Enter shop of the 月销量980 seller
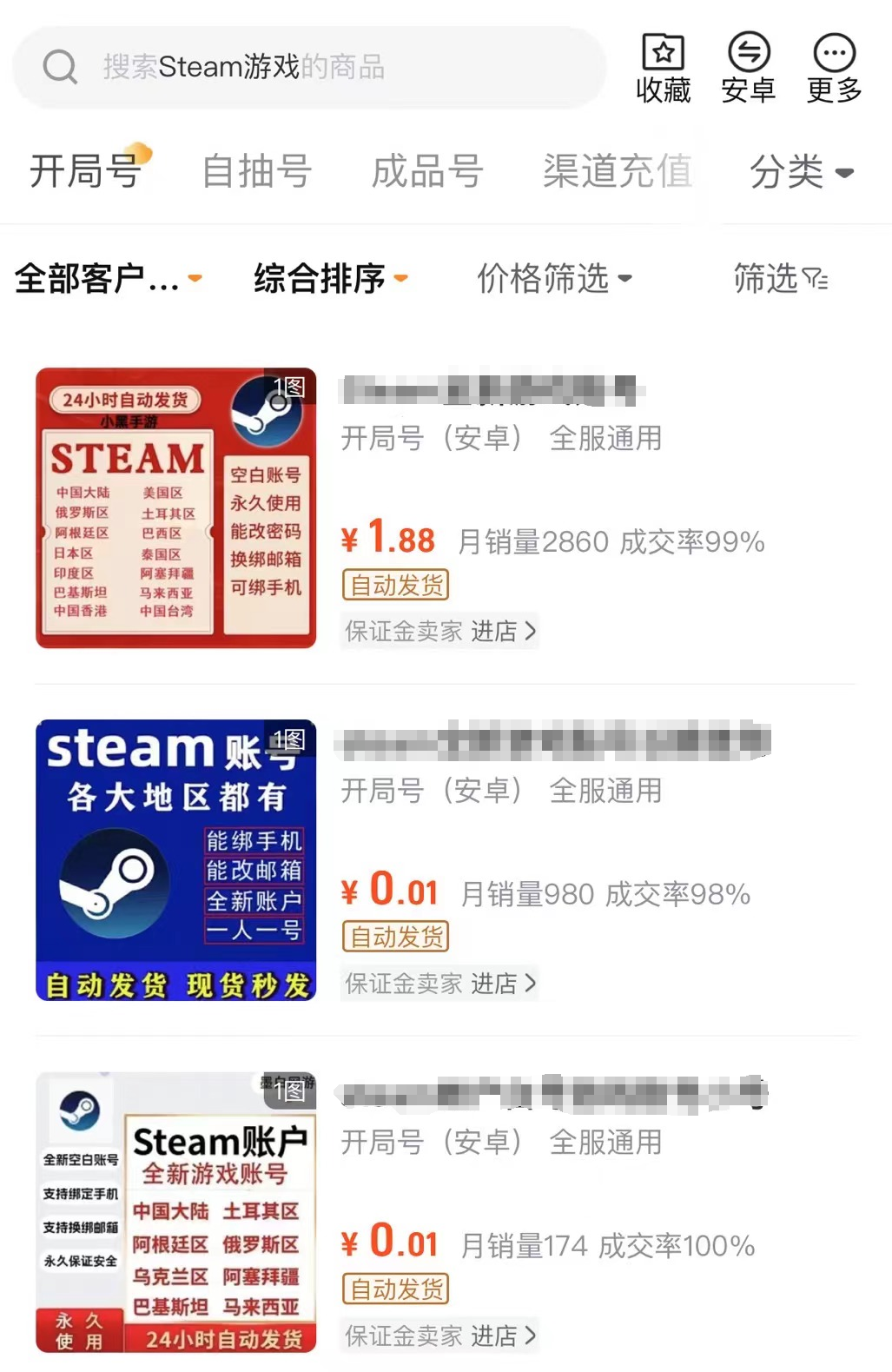This screenshot has height=1372, width=892. (x=504, y=984)
